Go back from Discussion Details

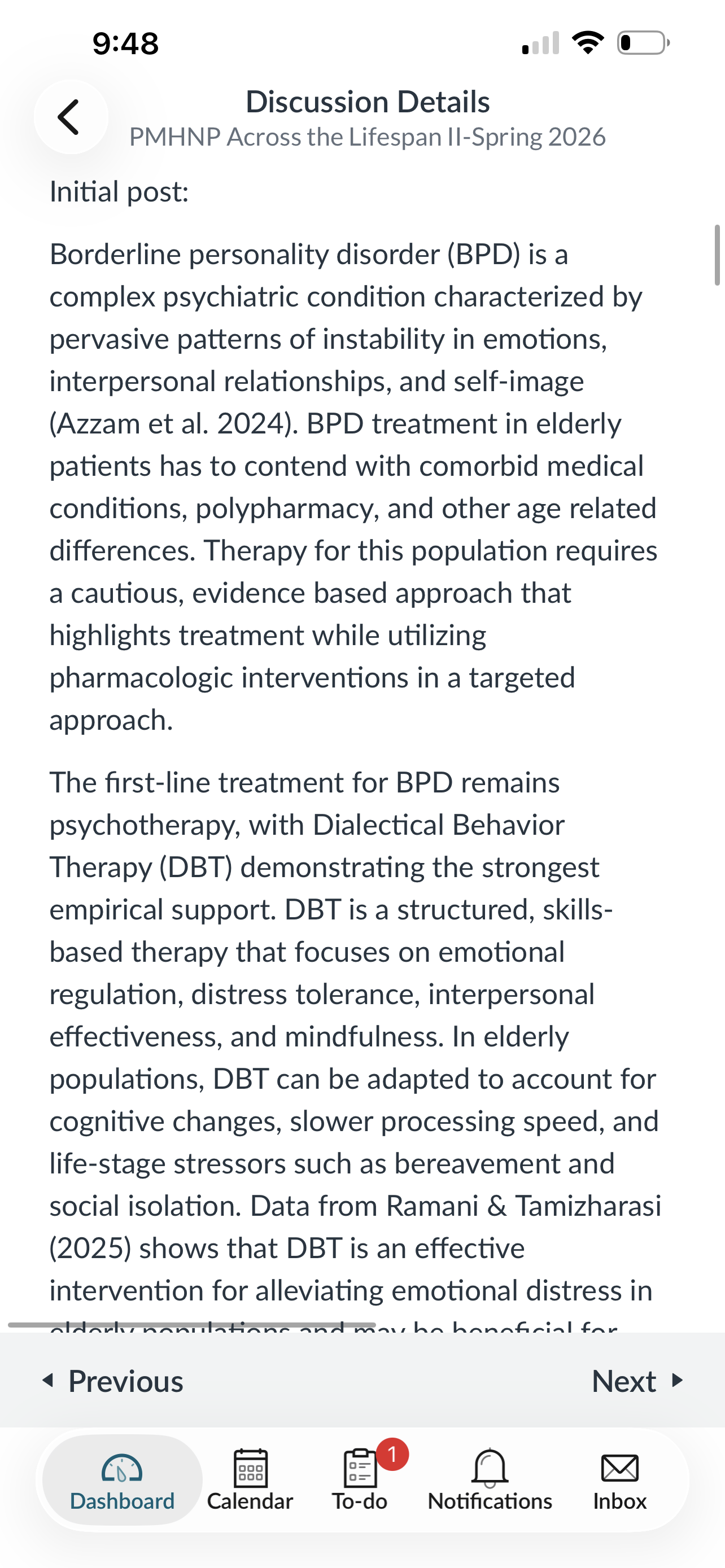71,116
